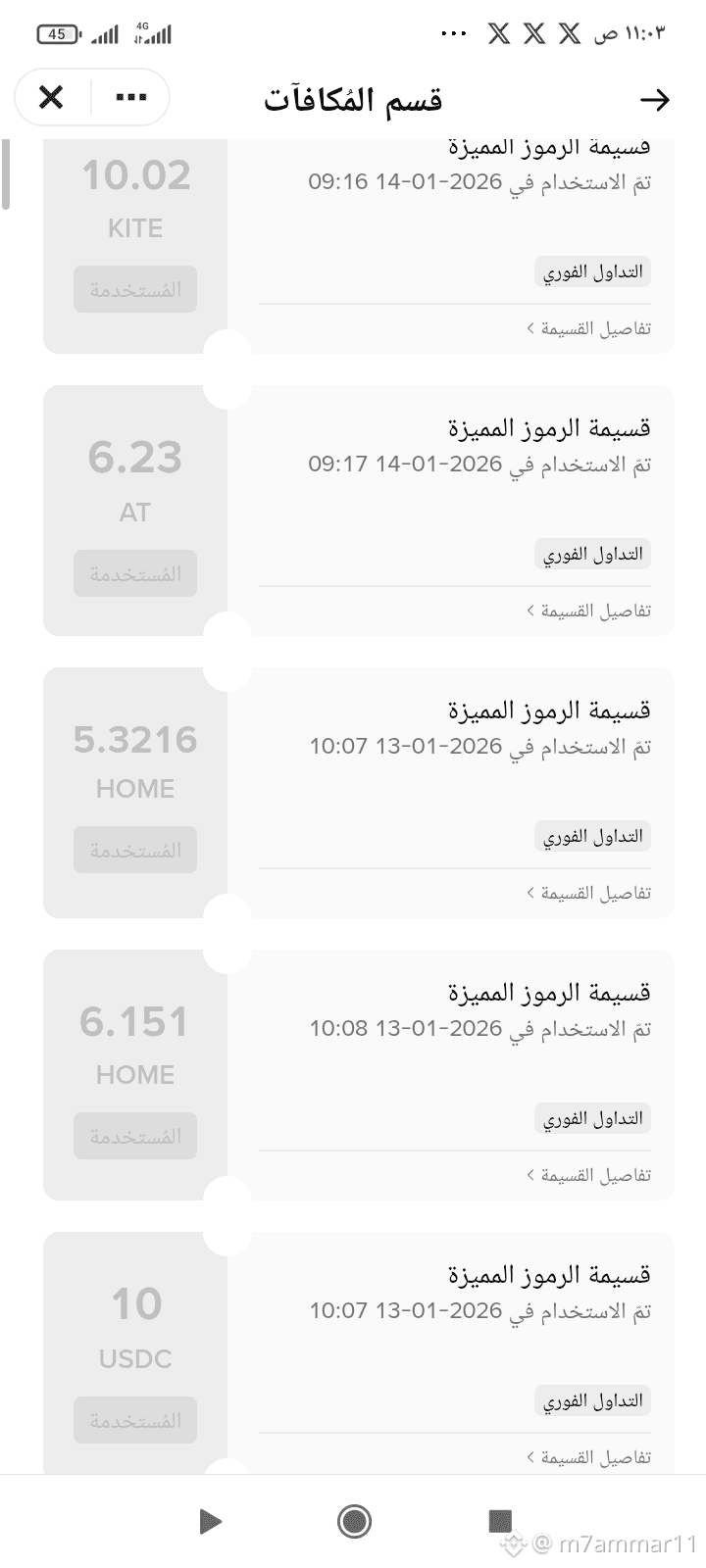Open voucher details for 6.23 AT voucher
Image resolution: width=706 pixels, height=1568 pixels.
pos(588,611)
